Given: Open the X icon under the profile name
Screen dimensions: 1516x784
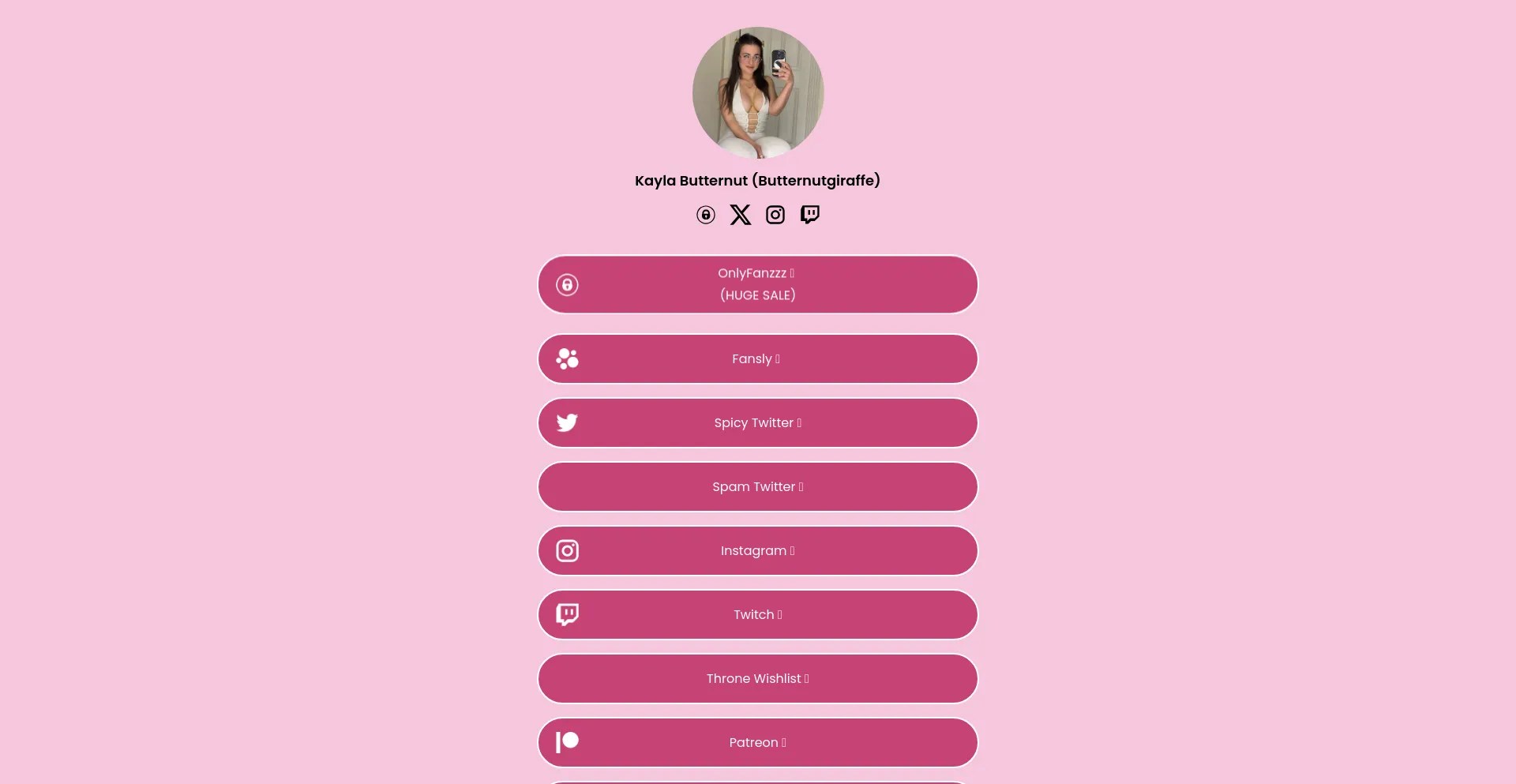Looking at the screenshot, I should [x=740, y=215].
